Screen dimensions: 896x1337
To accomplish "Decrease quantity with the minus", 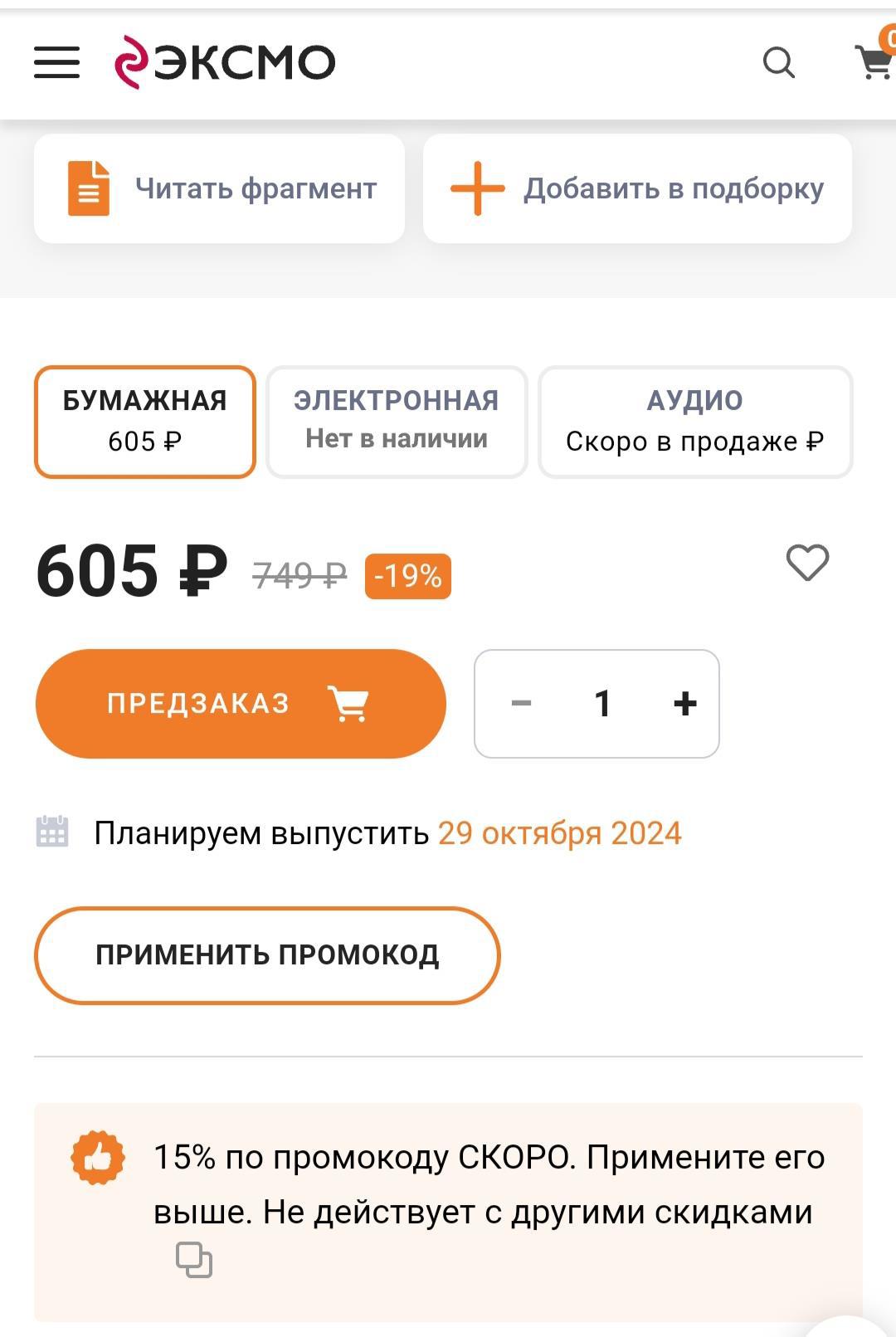I will coord(521,704).
